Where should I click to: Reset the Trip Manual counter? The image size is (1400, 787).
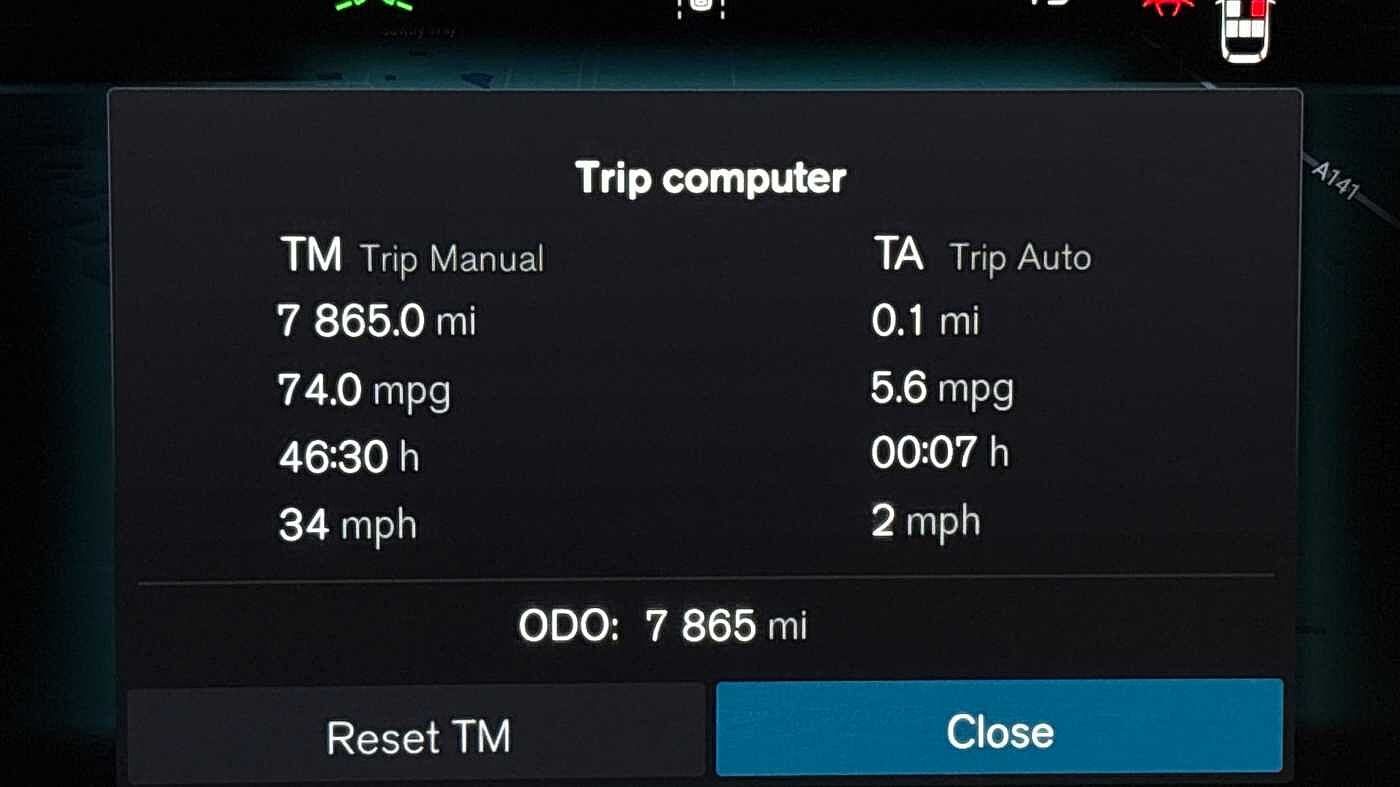click(x=417, y=736)
